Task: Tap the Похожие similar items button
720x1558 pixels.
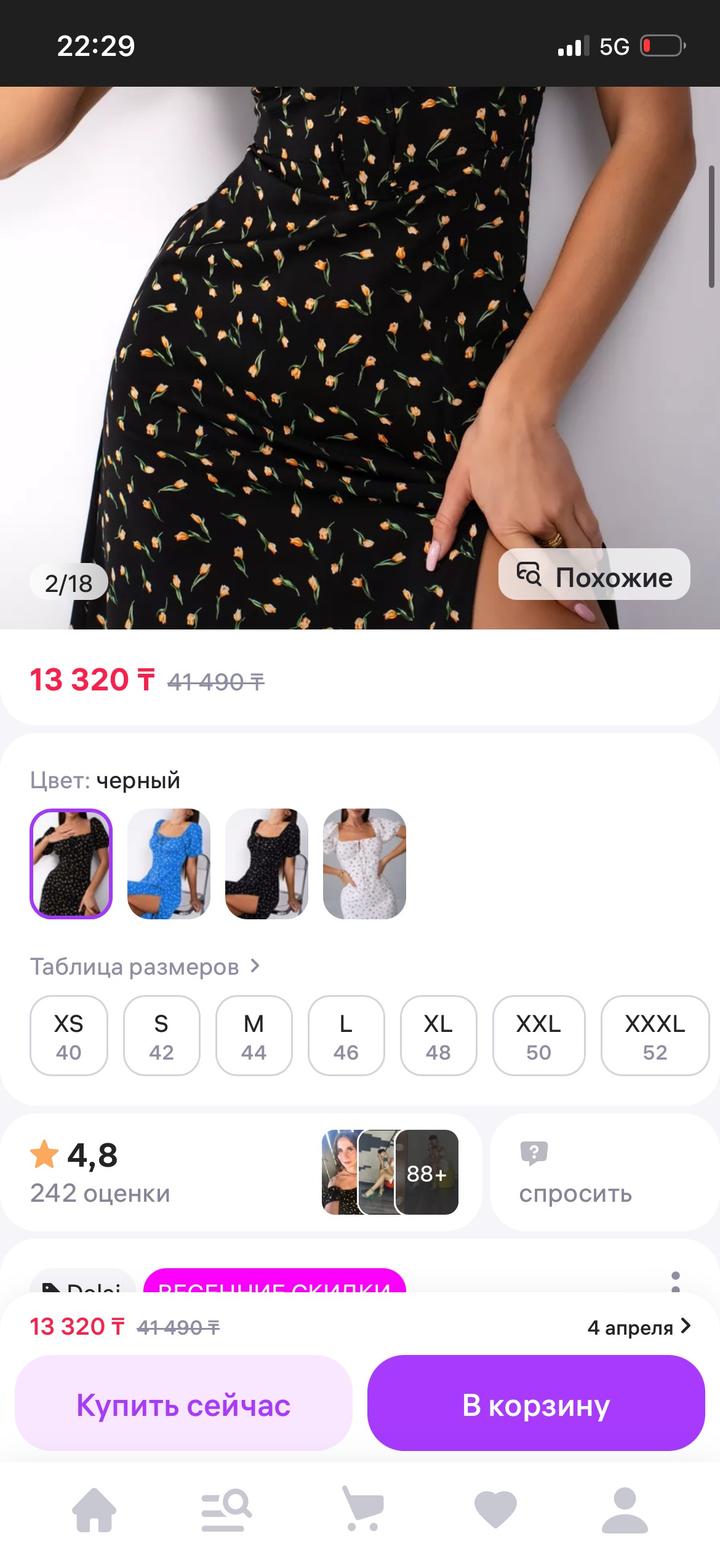Action: (x=594, y=575)
